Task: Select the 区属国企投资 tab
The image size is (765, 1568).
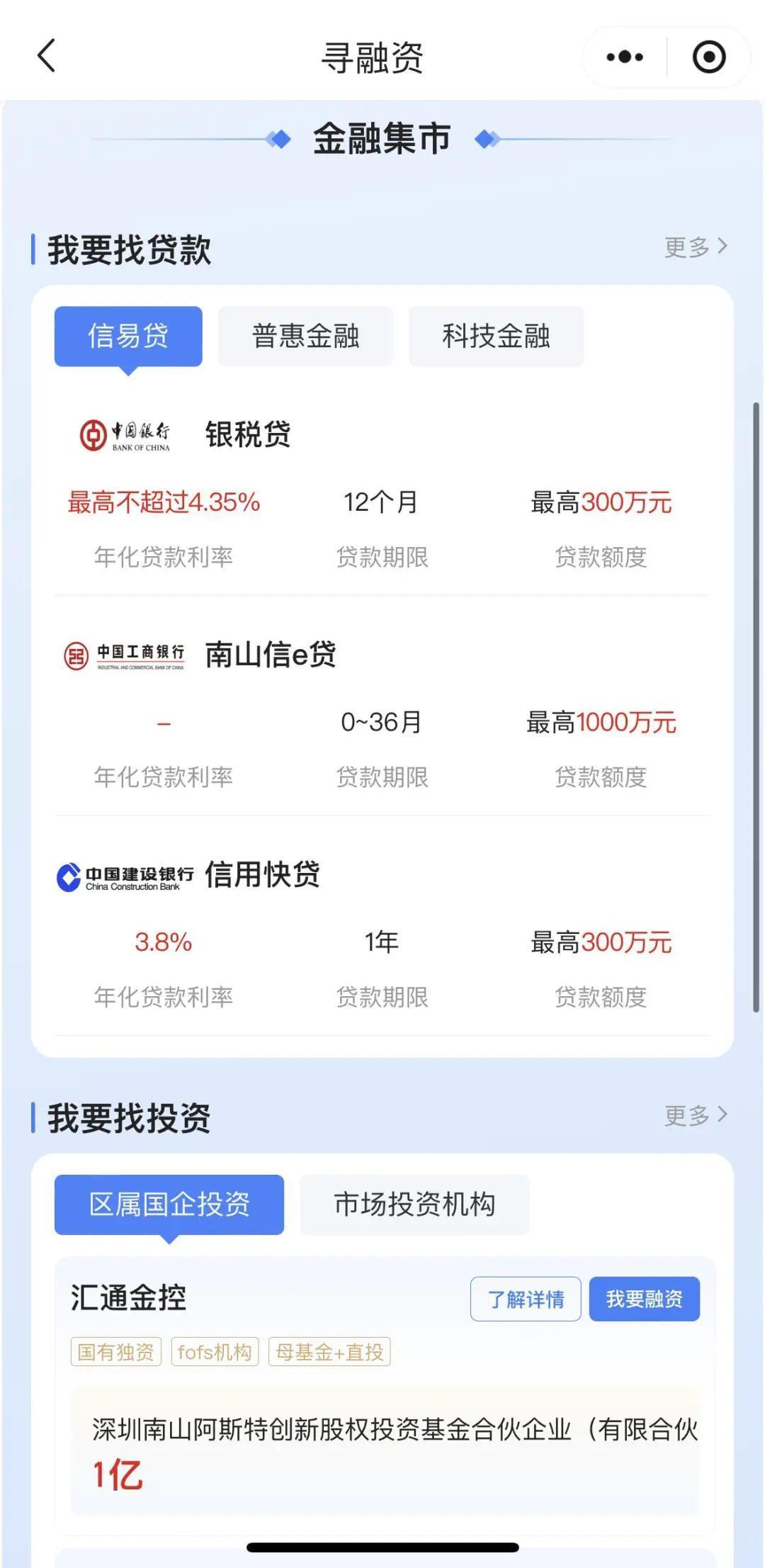Action: pos(169,1205)
